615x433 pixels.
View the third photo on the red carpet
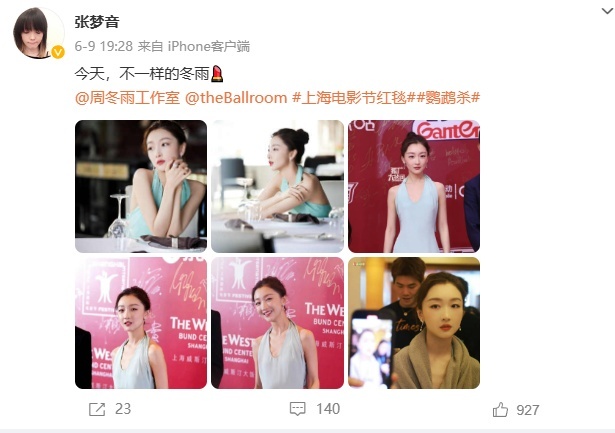[414, 186]
